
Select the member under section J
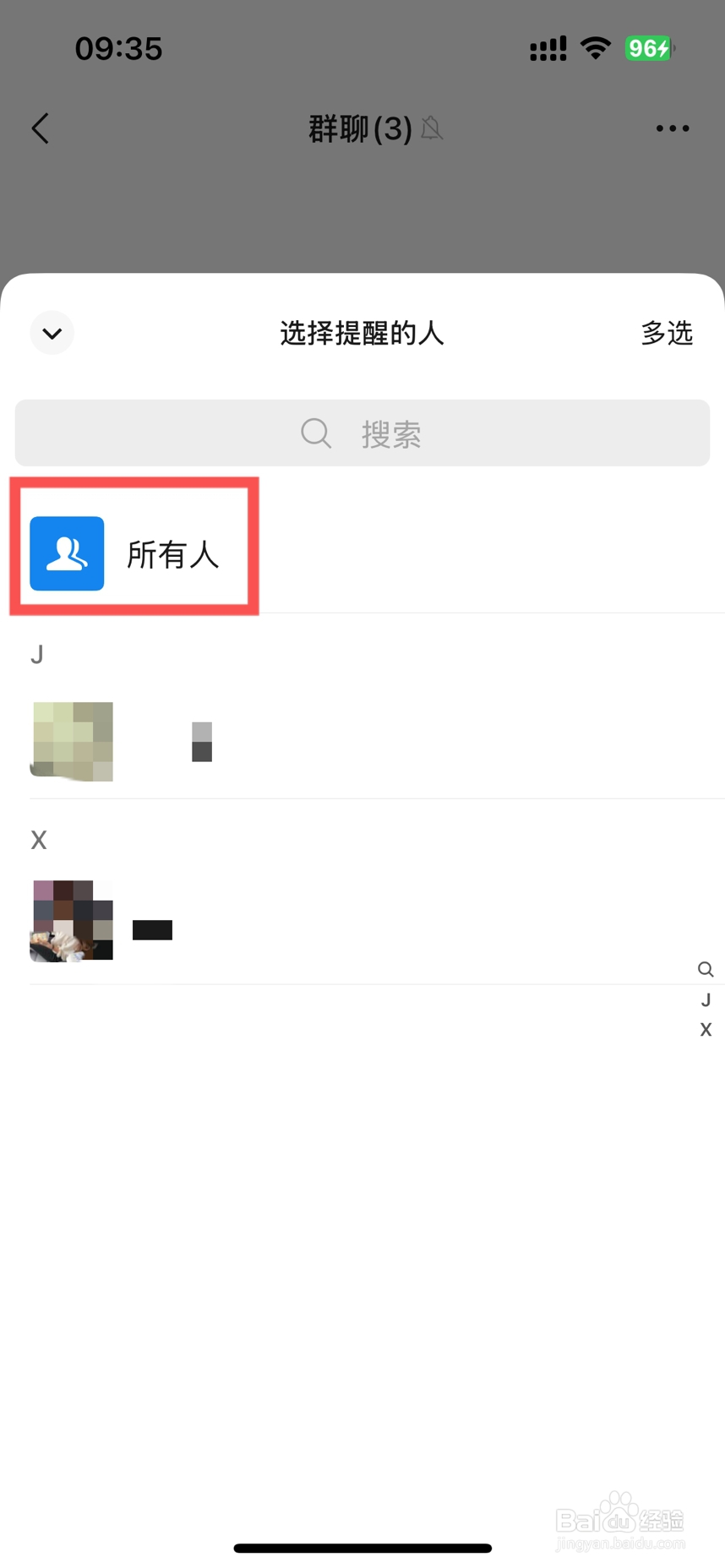pos(72,741)
